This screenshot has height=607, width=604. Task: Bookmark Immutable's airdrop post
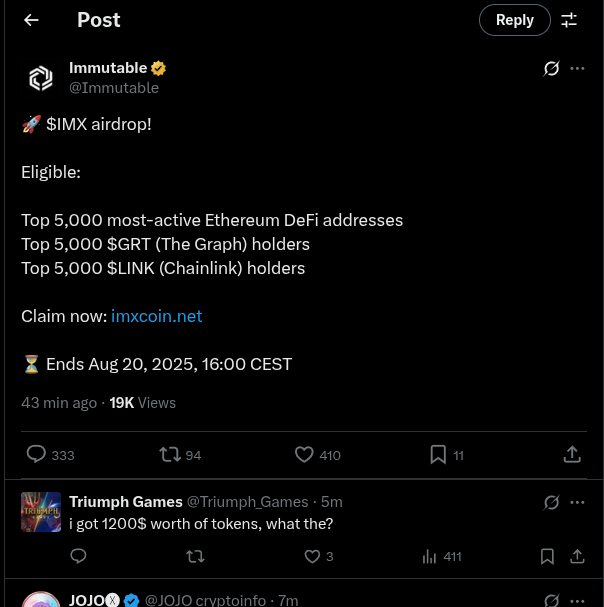pos(438,454)
